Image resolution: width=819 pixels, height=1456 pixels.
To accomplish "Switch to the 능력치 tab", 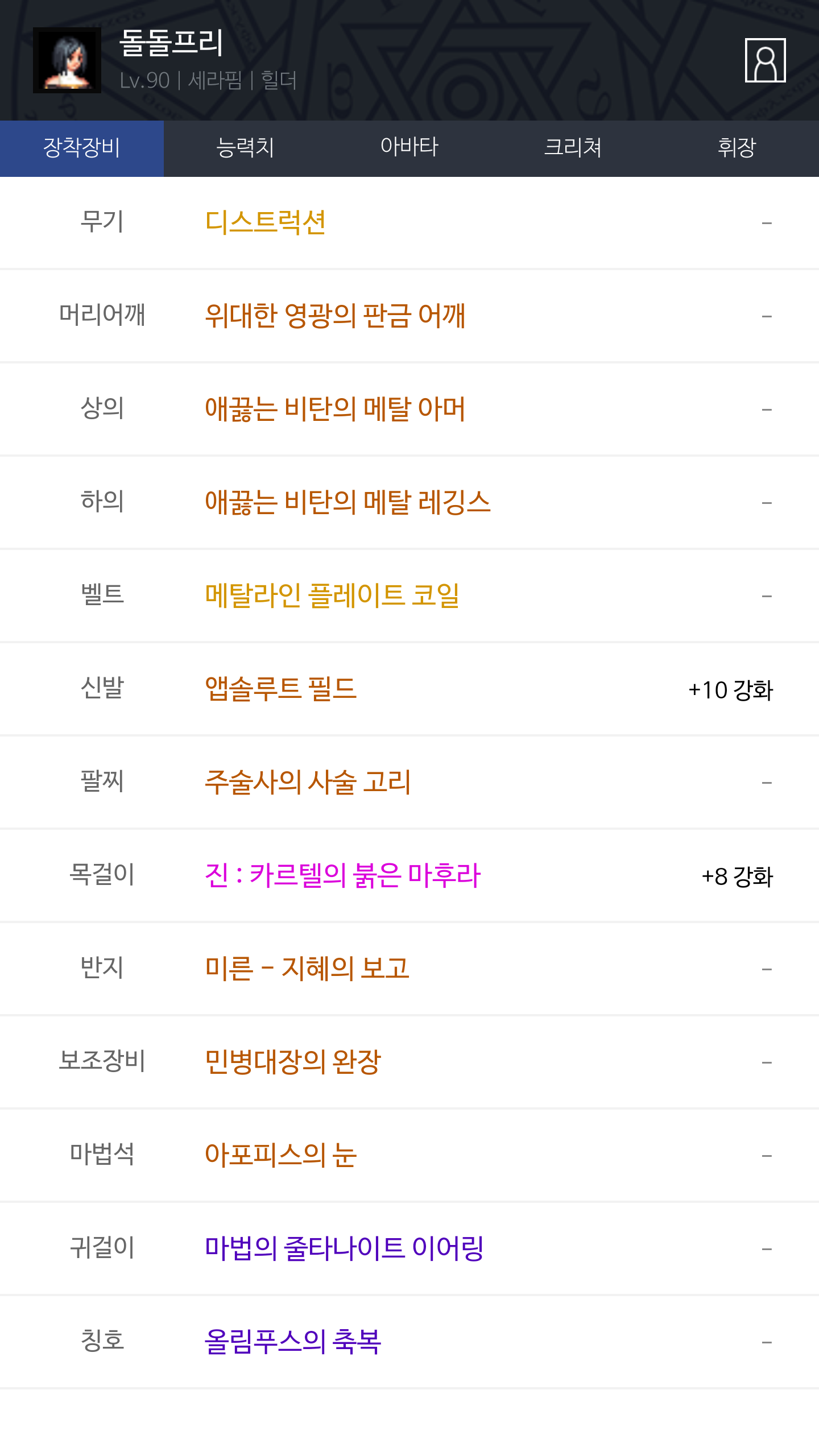I will pos(246,148).
